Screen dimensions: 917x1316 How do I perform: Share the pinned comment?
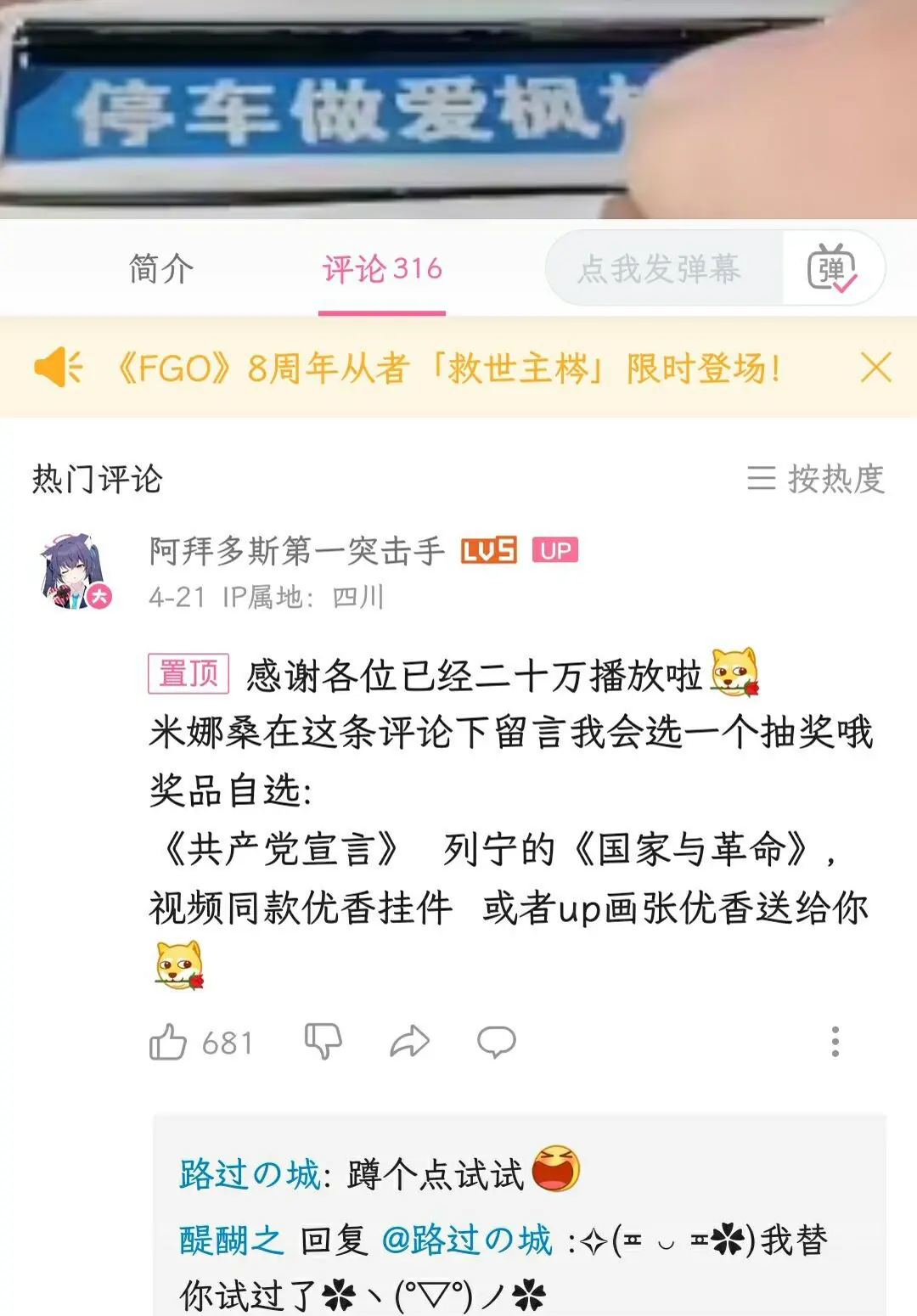click(410, 1042)
